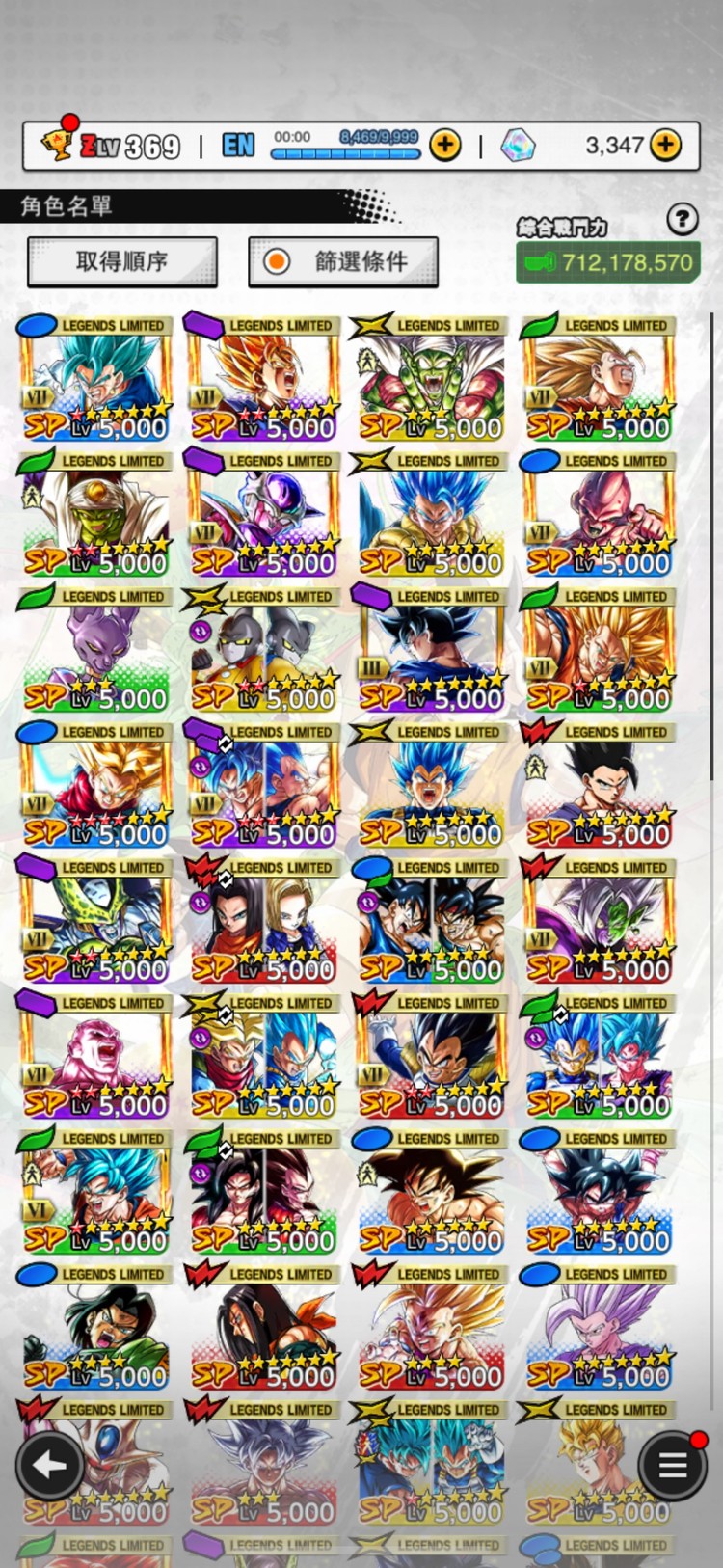Open the Perfect Cell character card

click(x=94, y=923)
